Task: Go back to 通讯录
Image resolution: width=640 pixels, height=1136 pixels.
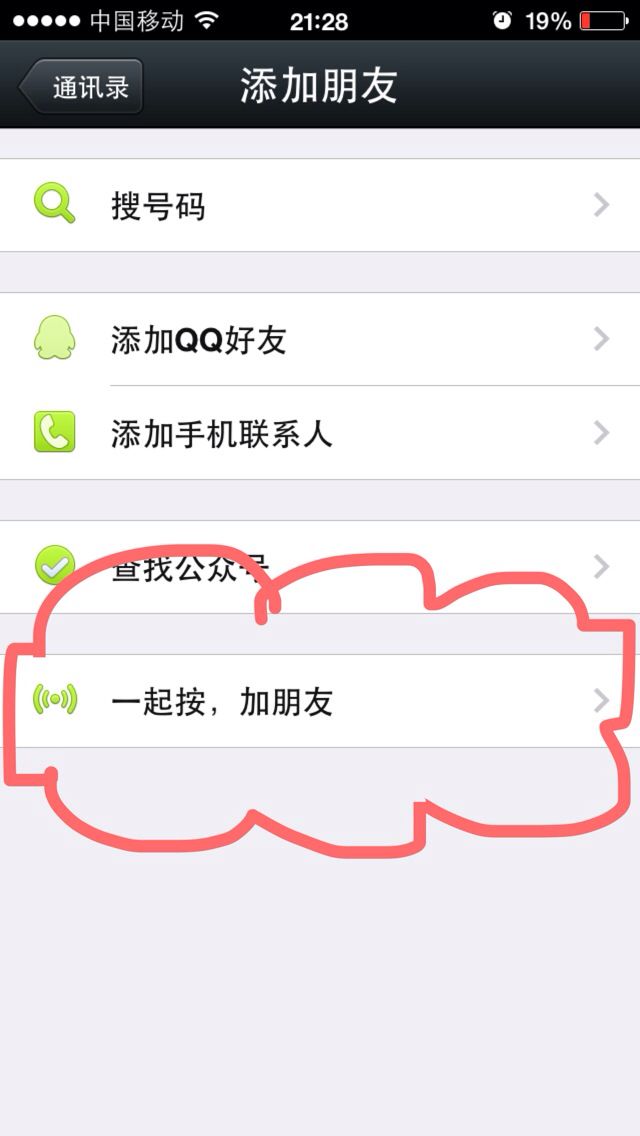Action: (80, 87)
